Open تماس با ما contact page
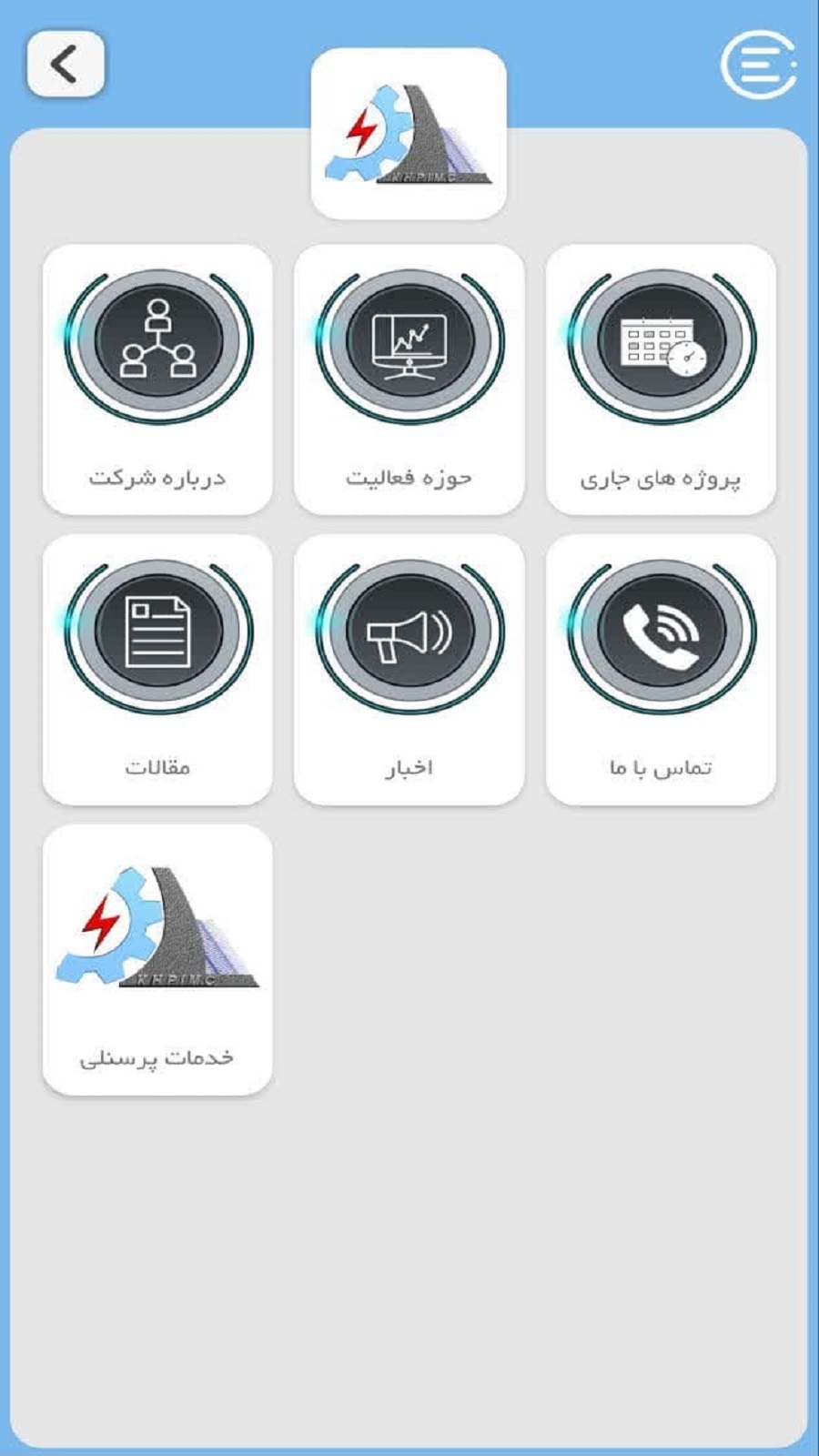The width and height of the screenshot is (819, 1456). (661, 669)
